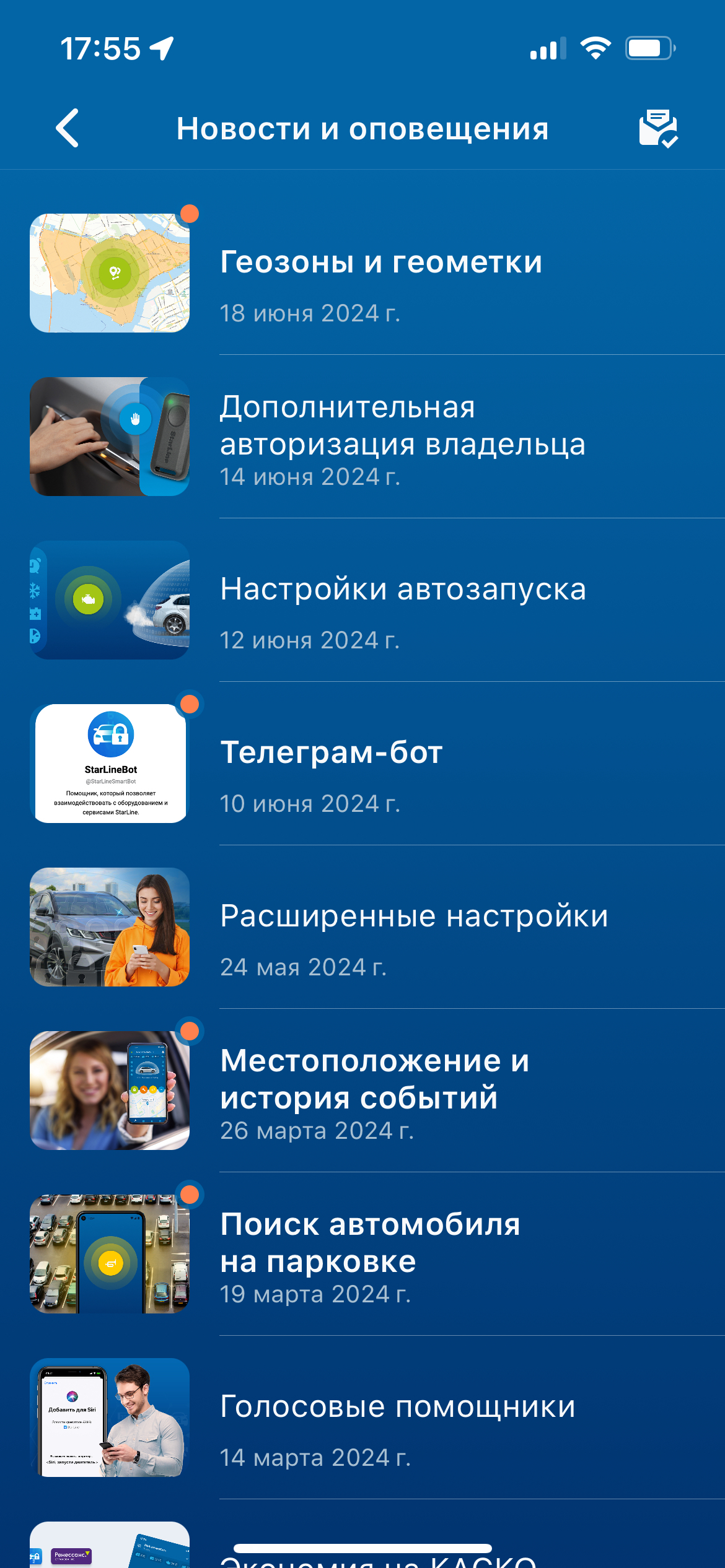Open Дополнительная авторизация владельца article
Image resolution: width=725 pixels, height=1568 pixels.
click(x=403, y=437)
